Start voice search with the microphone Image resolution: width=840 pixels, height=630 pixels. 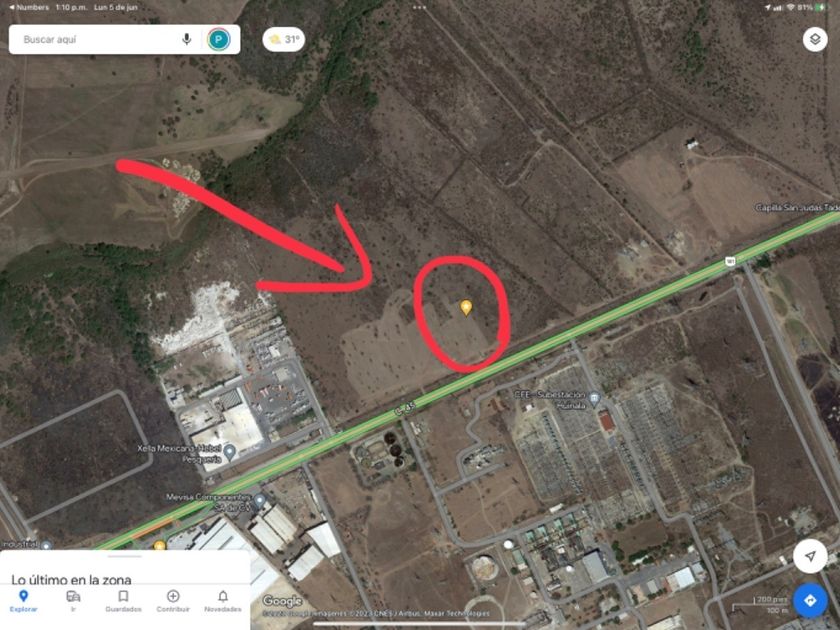[x=186, y=39]
